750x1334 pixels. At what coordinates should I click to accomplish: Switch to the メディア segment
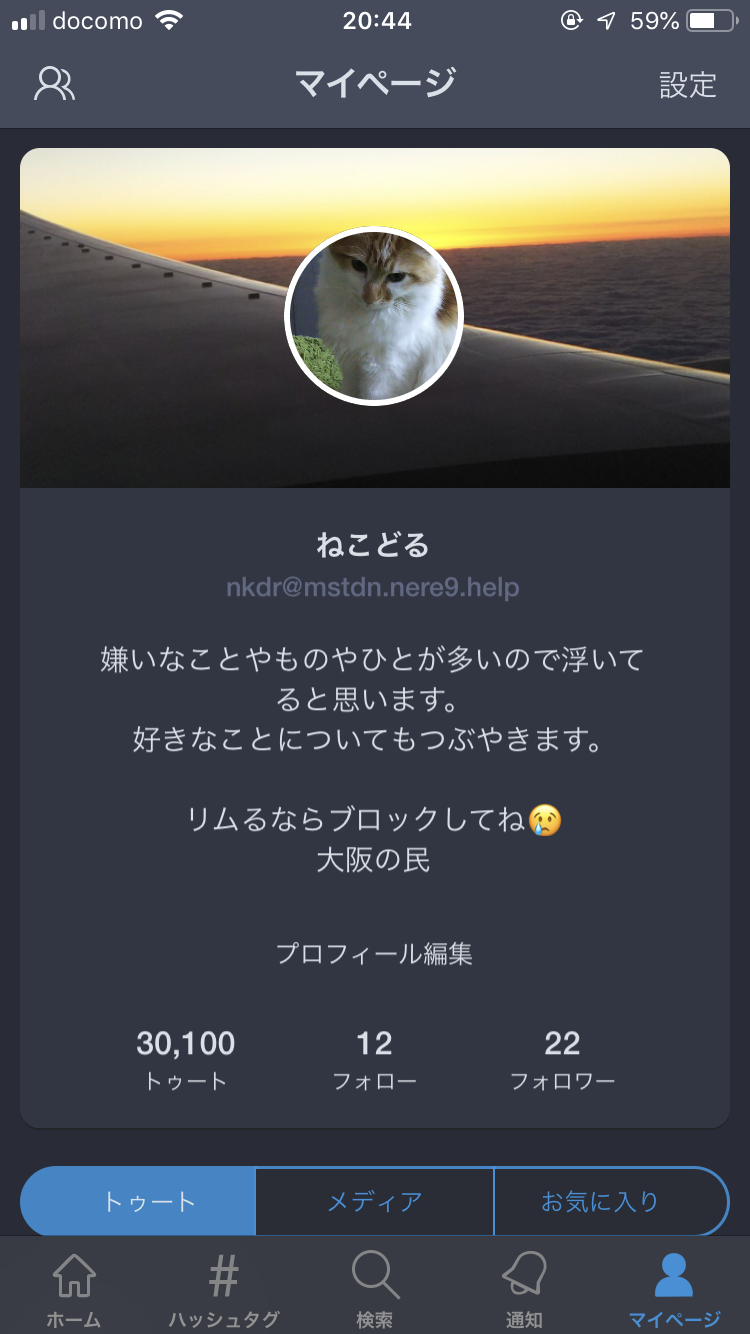pos(374,1201)
